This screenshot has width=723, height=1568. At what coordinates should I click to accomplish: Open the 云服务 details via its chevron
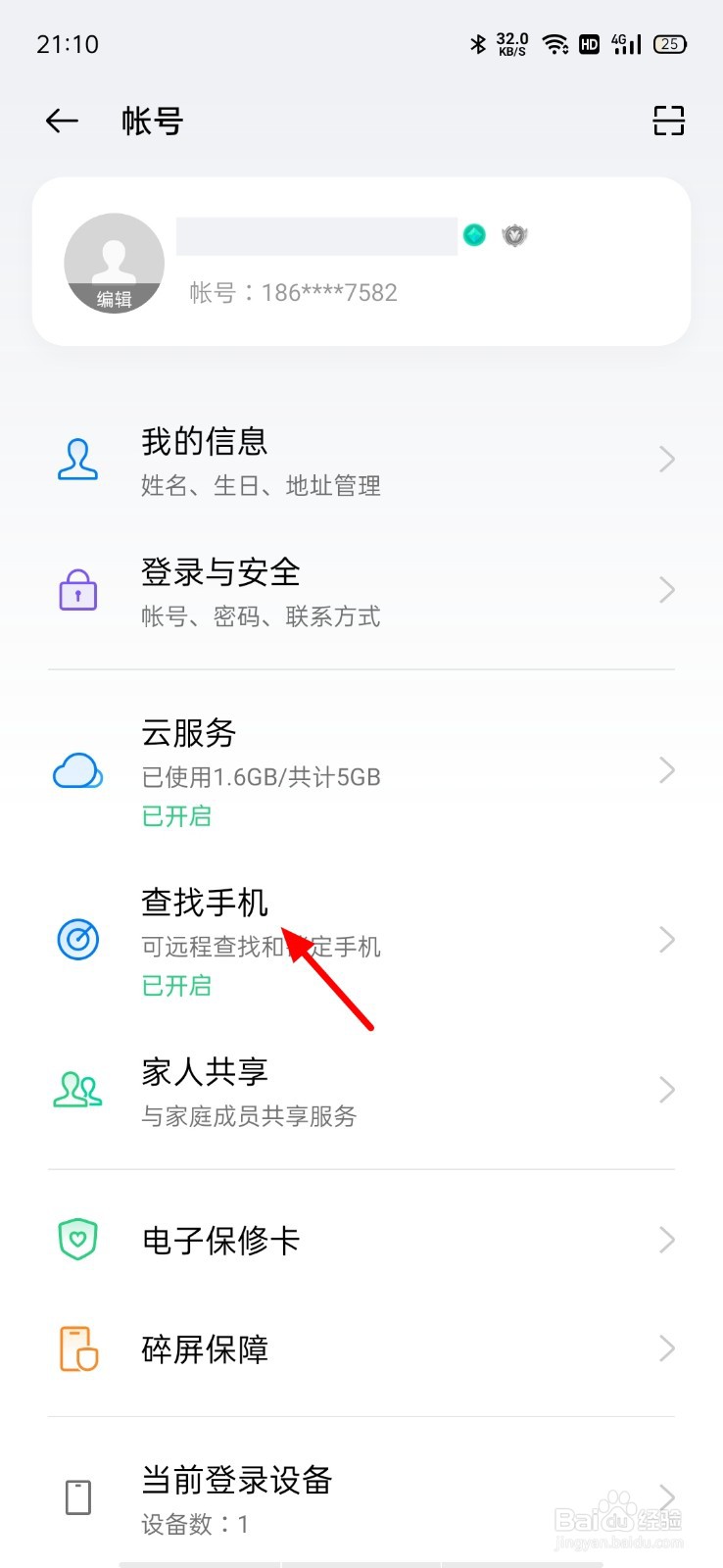667,770
